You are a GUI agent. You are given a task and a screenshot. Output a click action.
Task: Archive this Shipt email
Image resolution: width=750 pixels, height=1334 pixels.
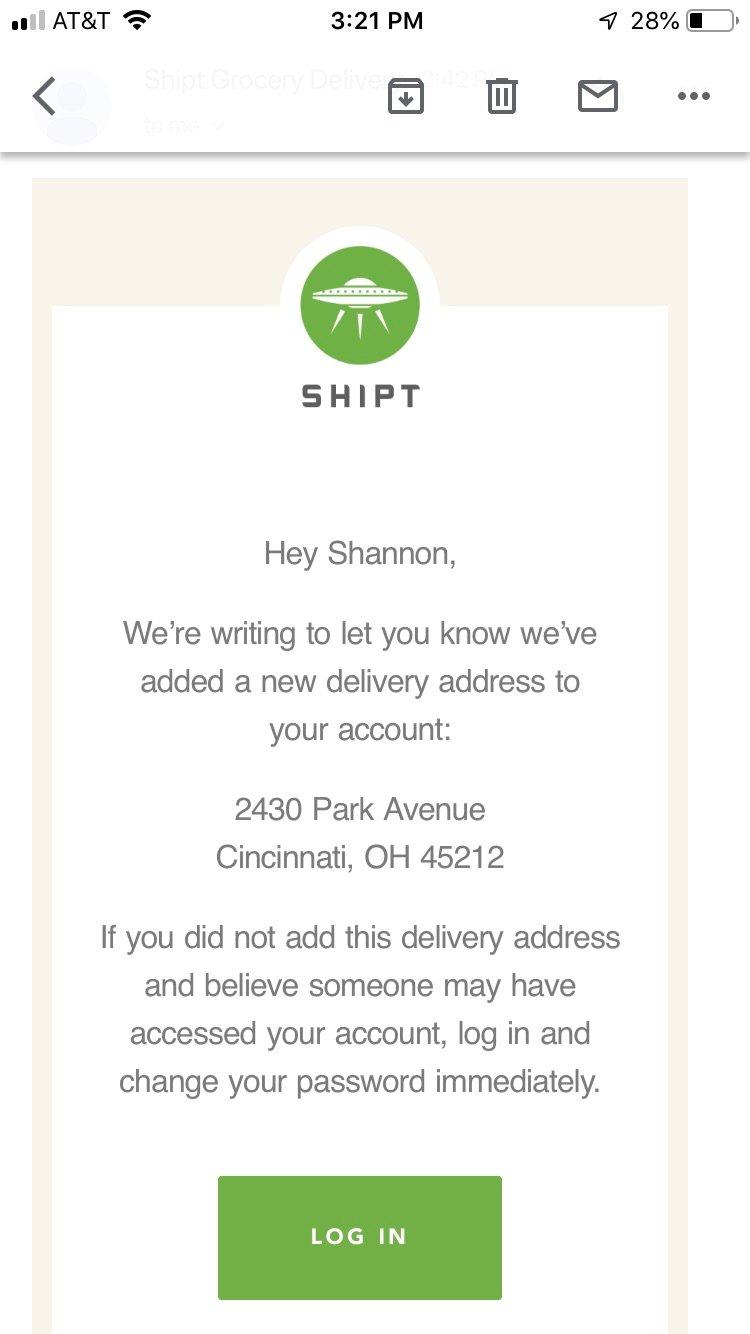[x=406, y=97]
